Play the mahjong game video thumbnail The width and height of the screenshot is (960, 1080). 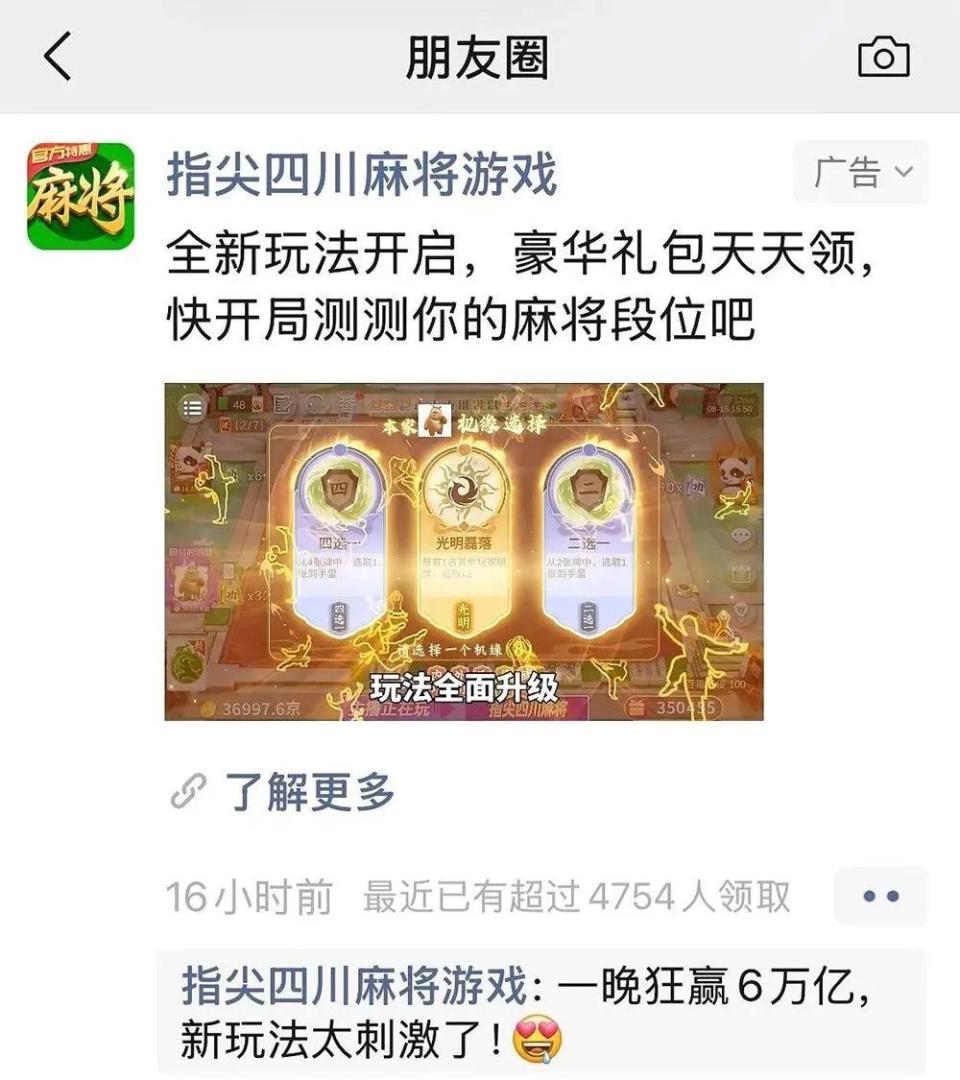(x=466, y=550)
